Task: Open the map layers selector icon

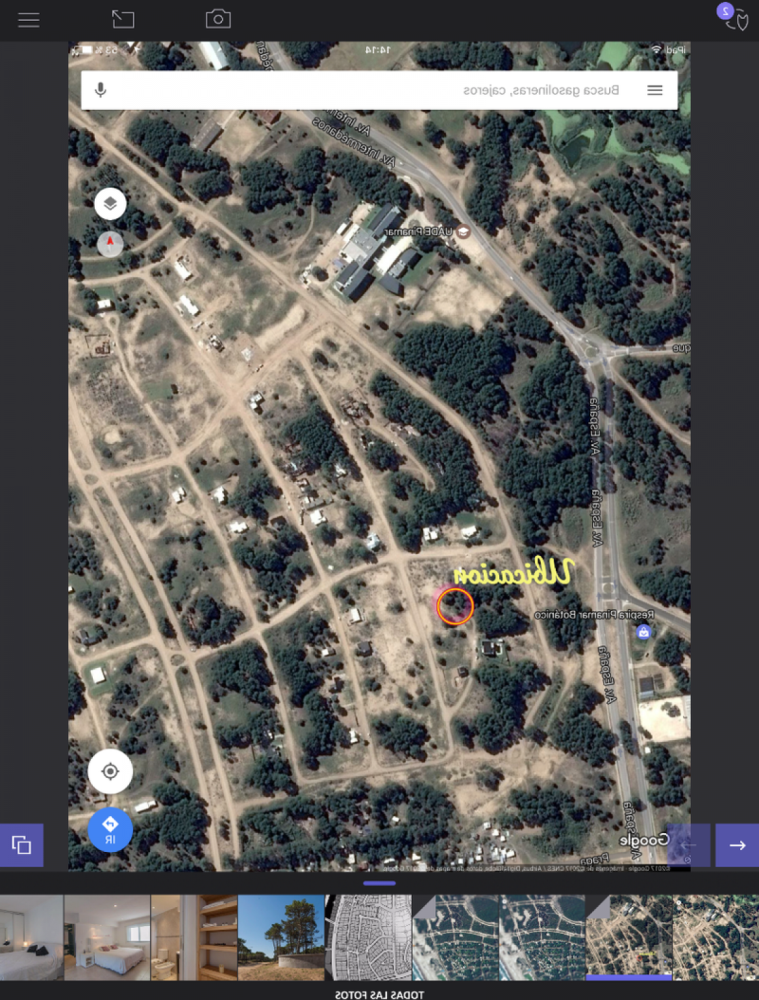Action: point(110,203)
